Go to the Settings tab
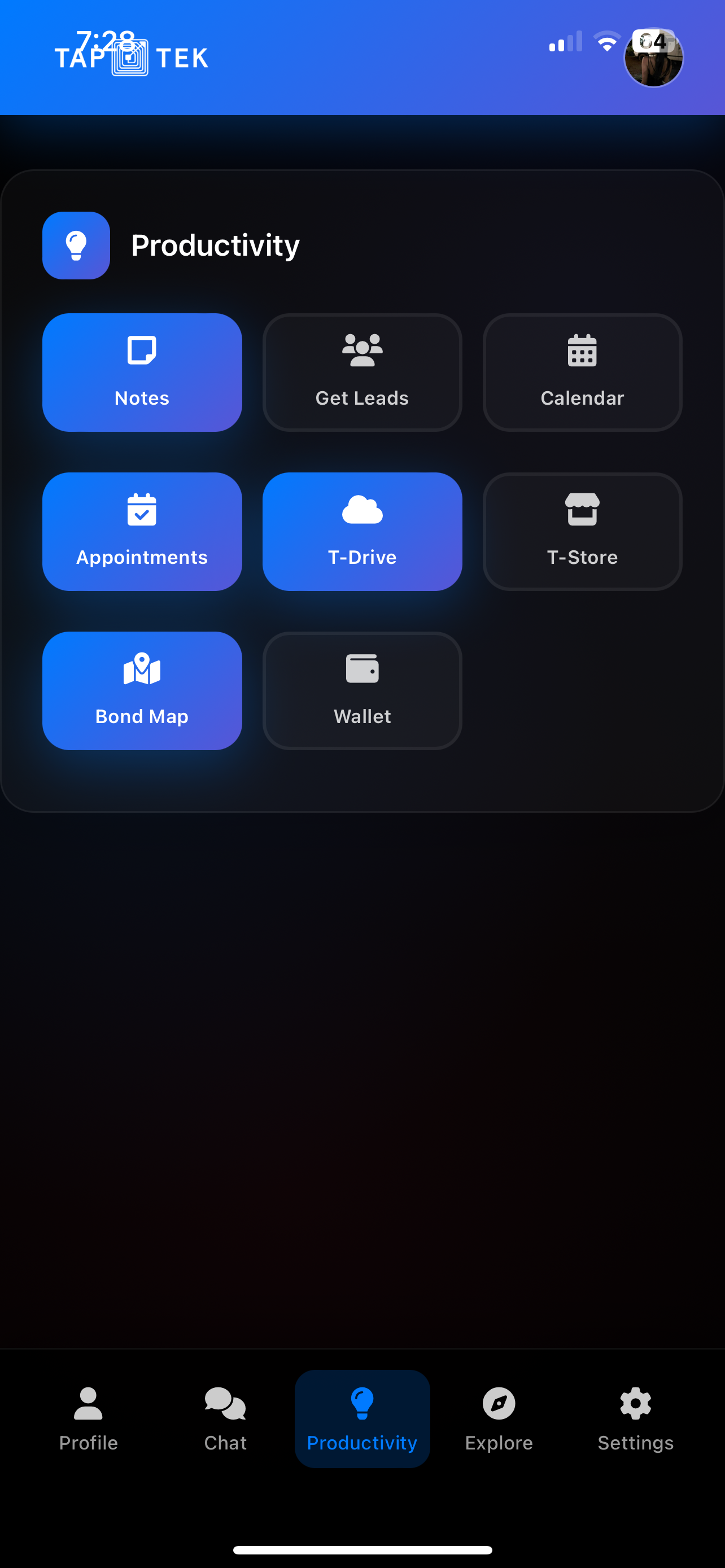This screenshot has height=1568, width=725. pos(636,1419)
